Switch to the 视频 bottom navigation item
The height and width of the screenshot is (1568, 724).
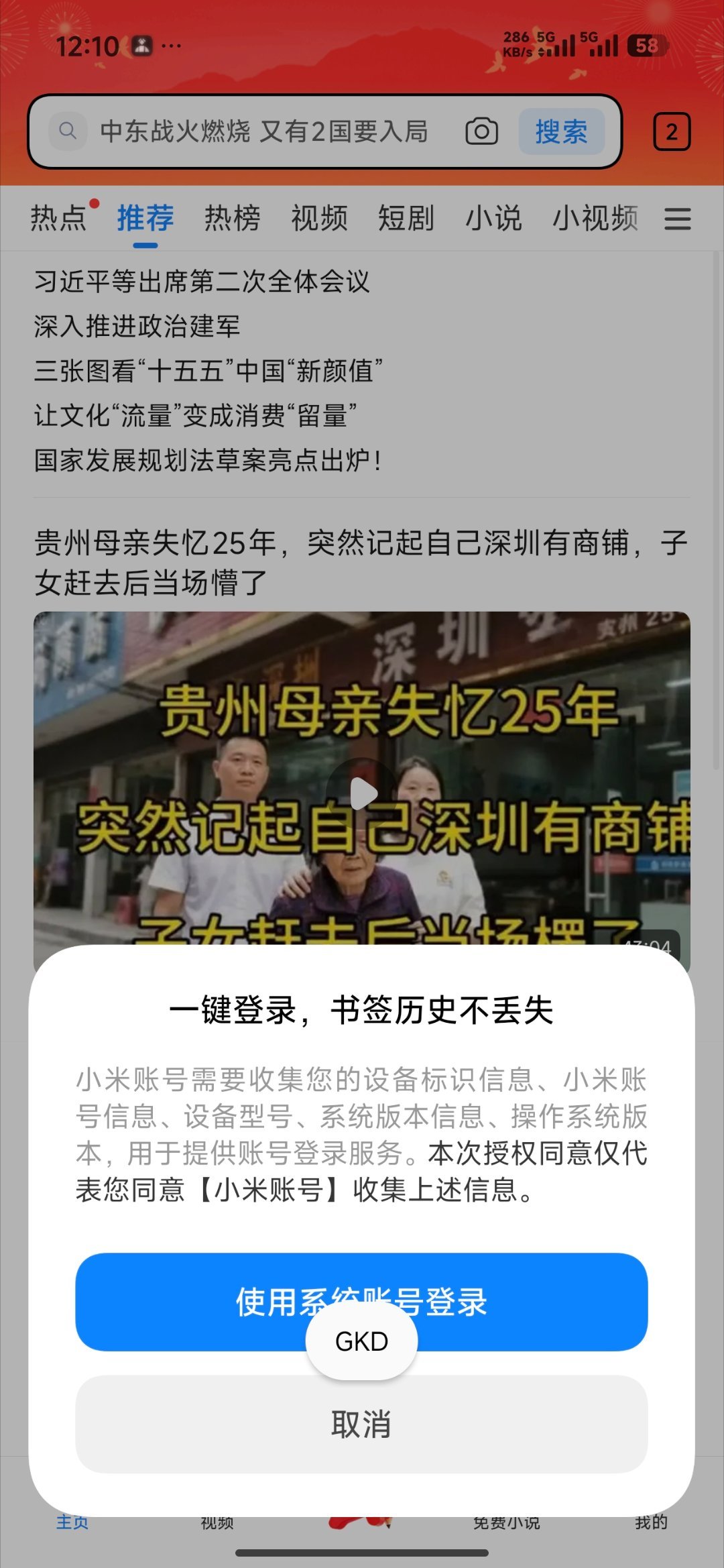click(x=217, y=1523)
